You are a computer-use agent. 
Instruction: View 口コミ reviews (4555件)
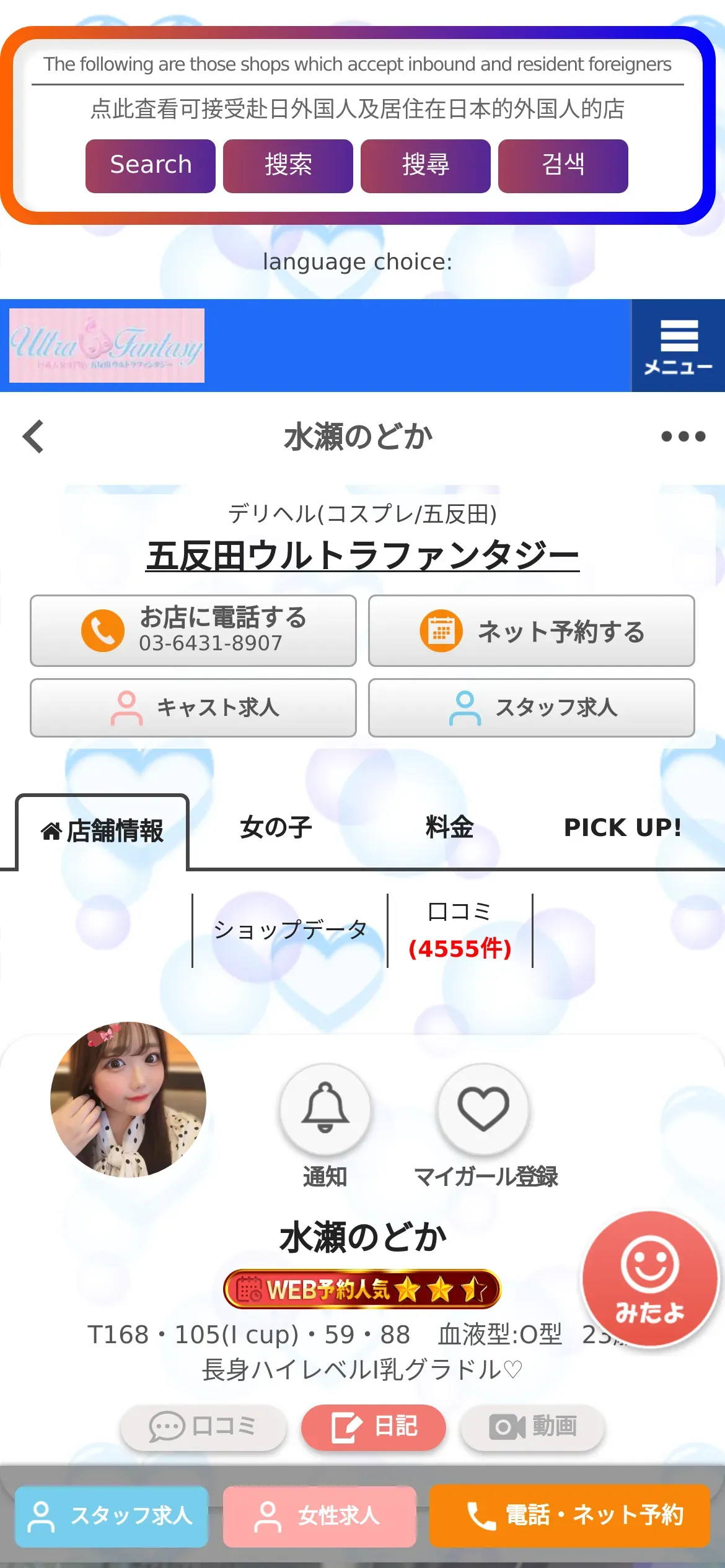(x=460, y=930)
